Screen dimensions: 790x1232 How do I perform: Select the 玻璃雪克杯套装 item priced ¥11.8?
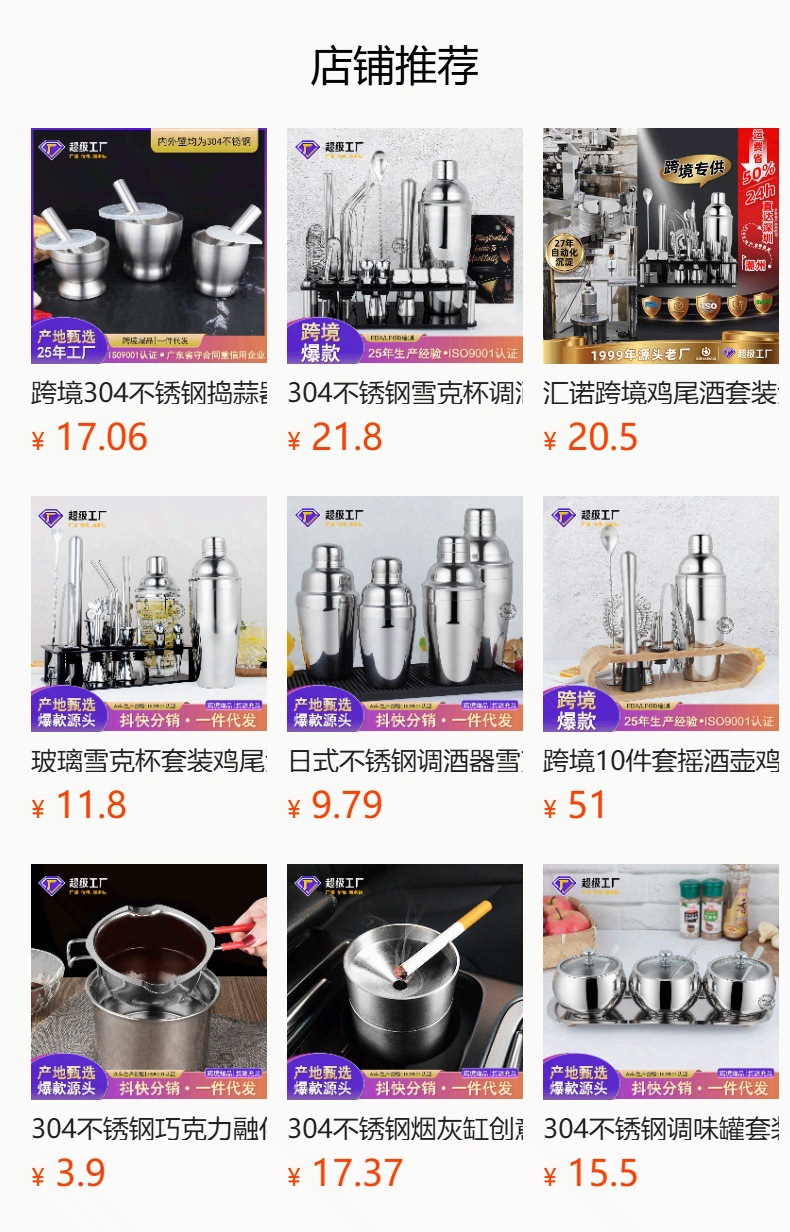point(149,661)
